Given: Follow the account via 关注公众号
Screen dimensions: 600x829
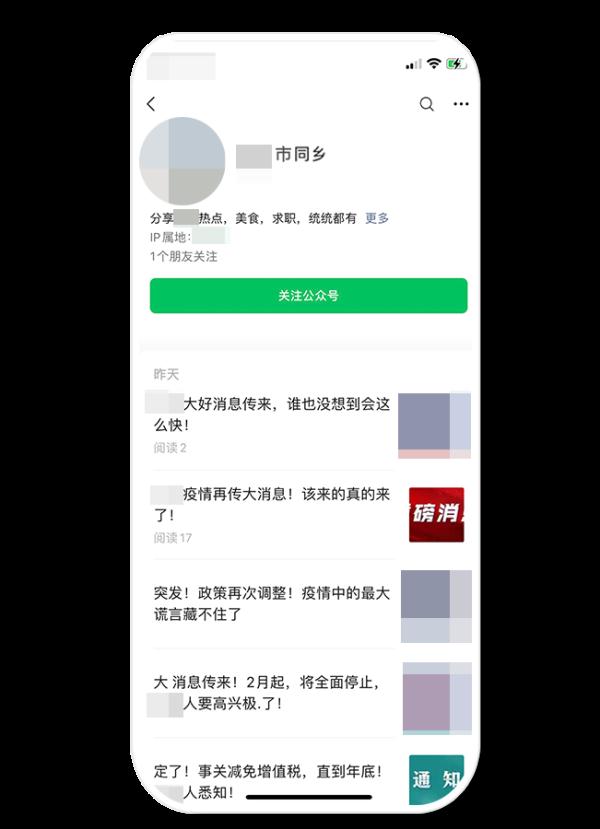Looking at the screenshot, I should (308, 296).
